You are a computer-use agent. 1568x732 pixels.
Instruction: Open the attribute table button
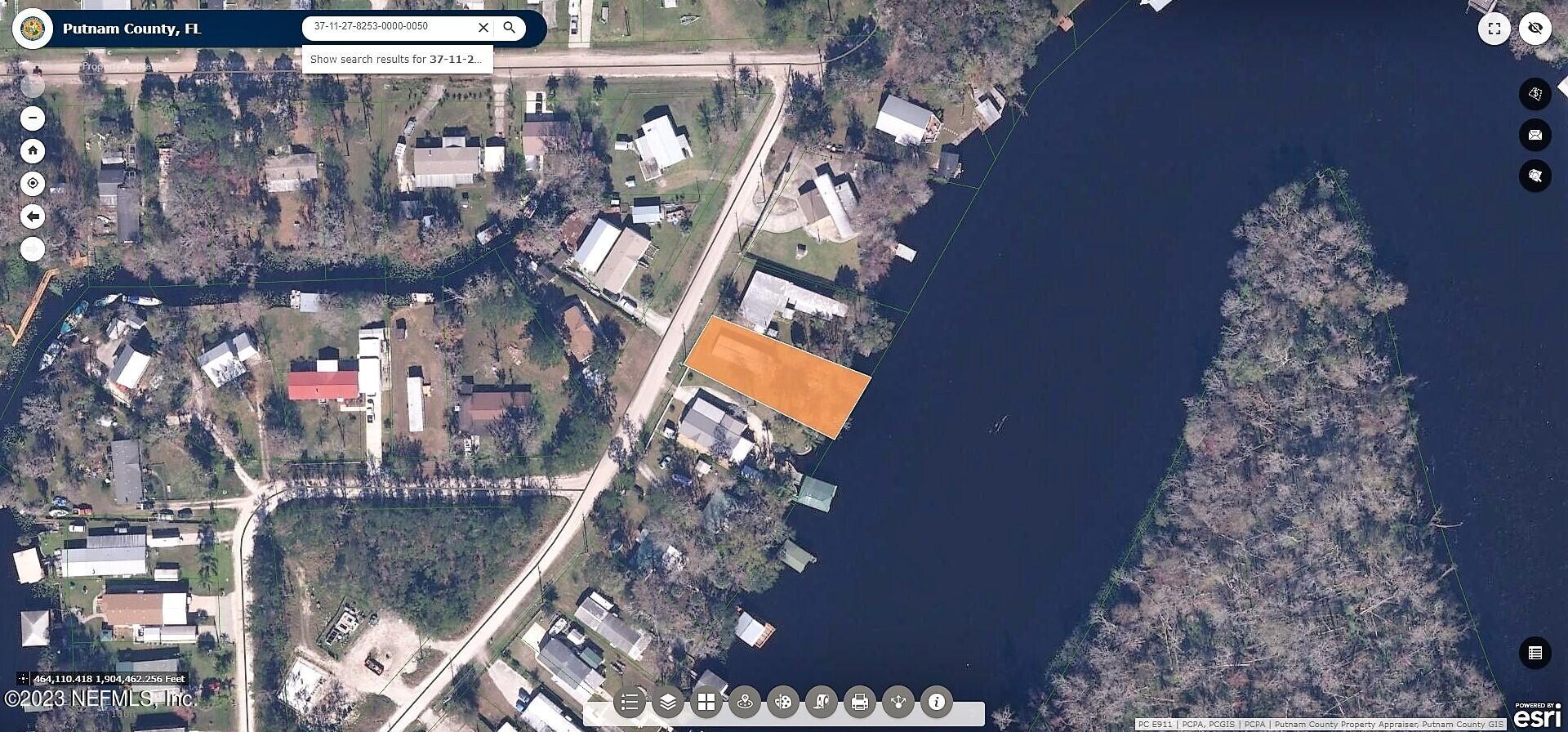pyautogui.click(x=1535, y=653)
